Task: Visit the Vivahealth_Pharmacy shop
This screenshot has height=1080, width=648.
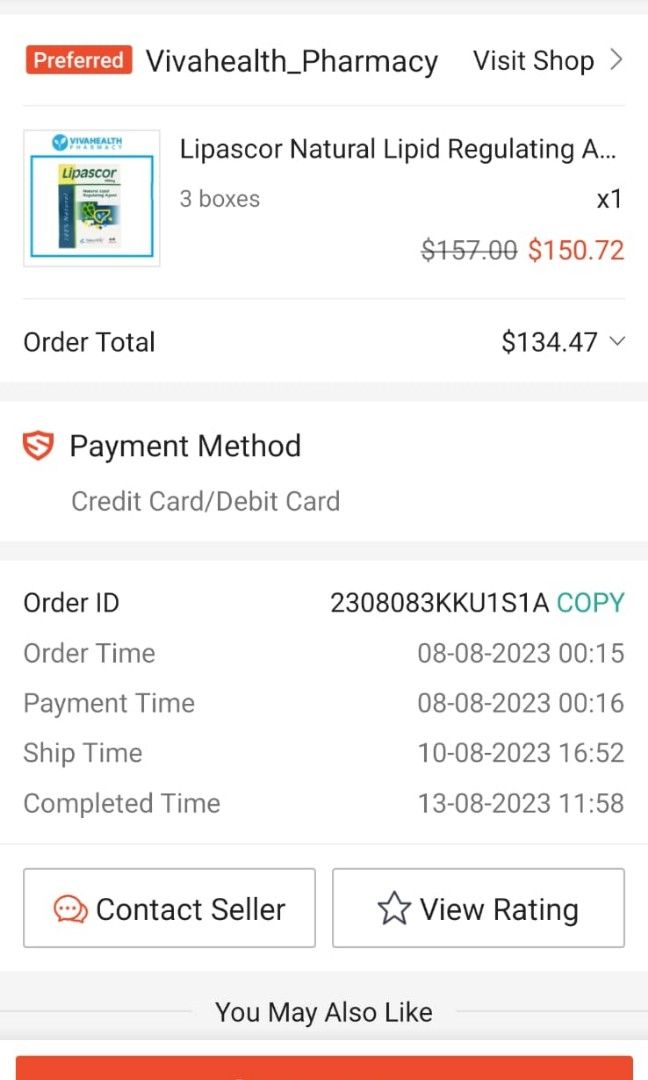Action: tap(547, 61)
